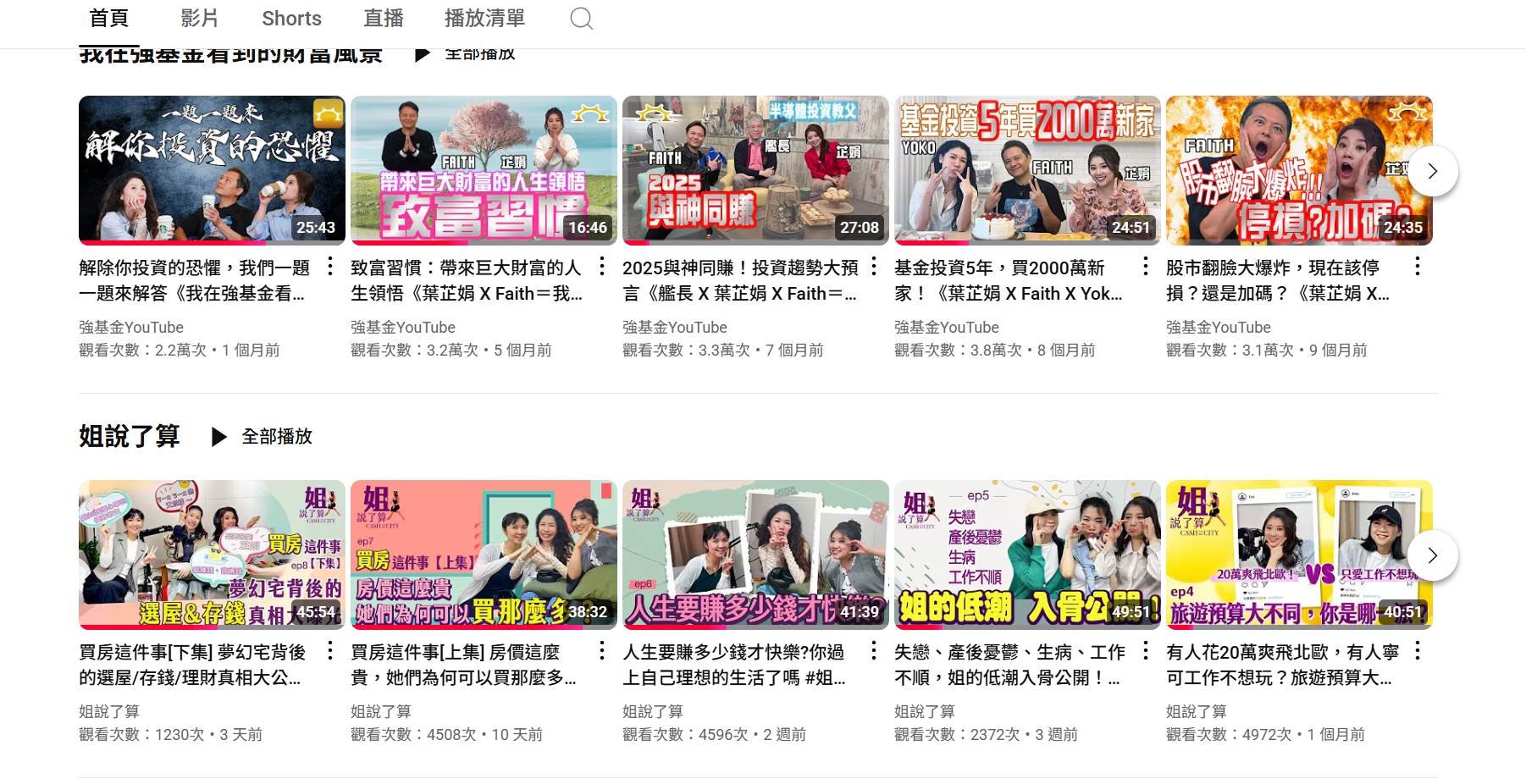Switch to the Shorts tab
1526x784 pixels.
pyautogui.click(x=291, y=19)
